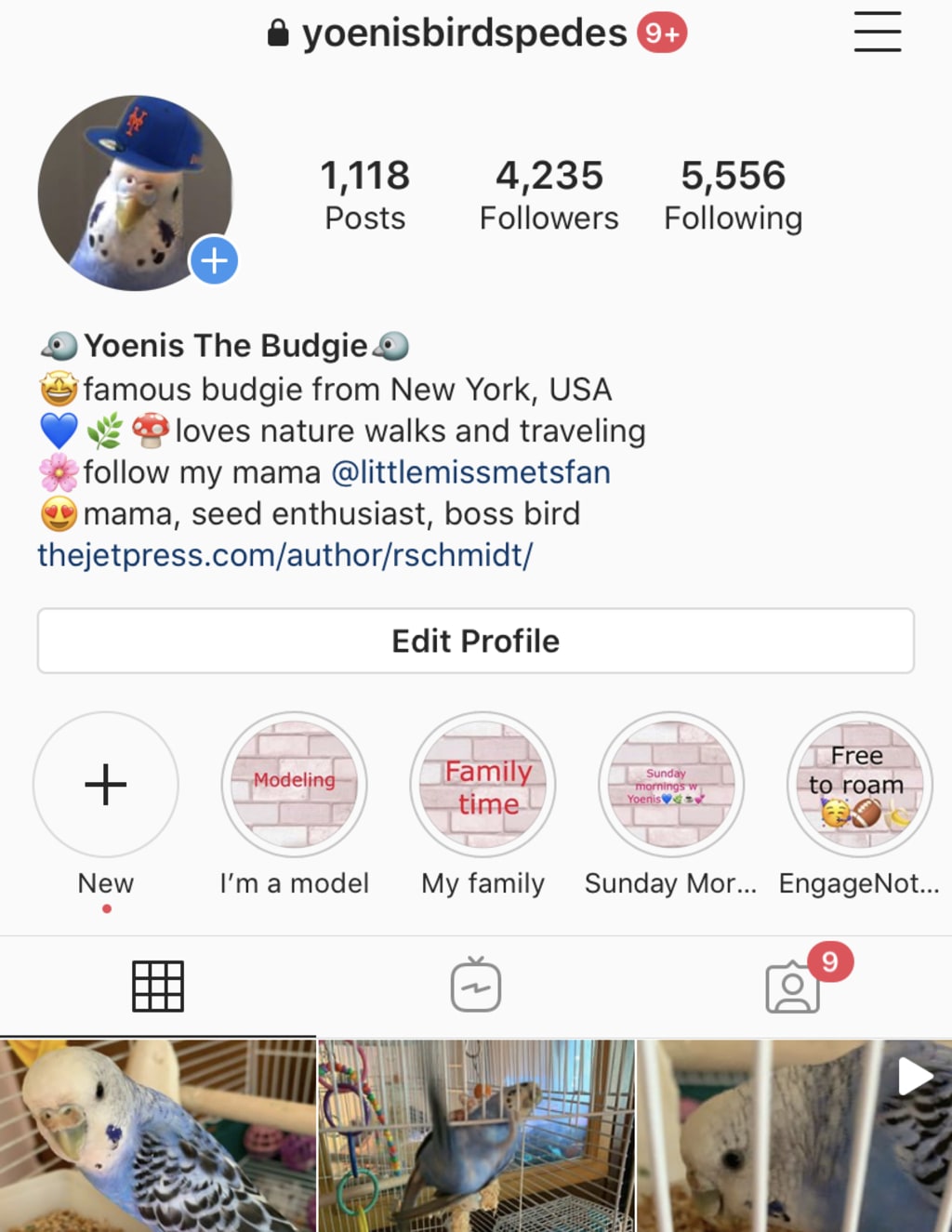Tap Edit Profile
The width and height of the screenshot is (952, 1232).
pyautogui.click(x=476, y=641)
